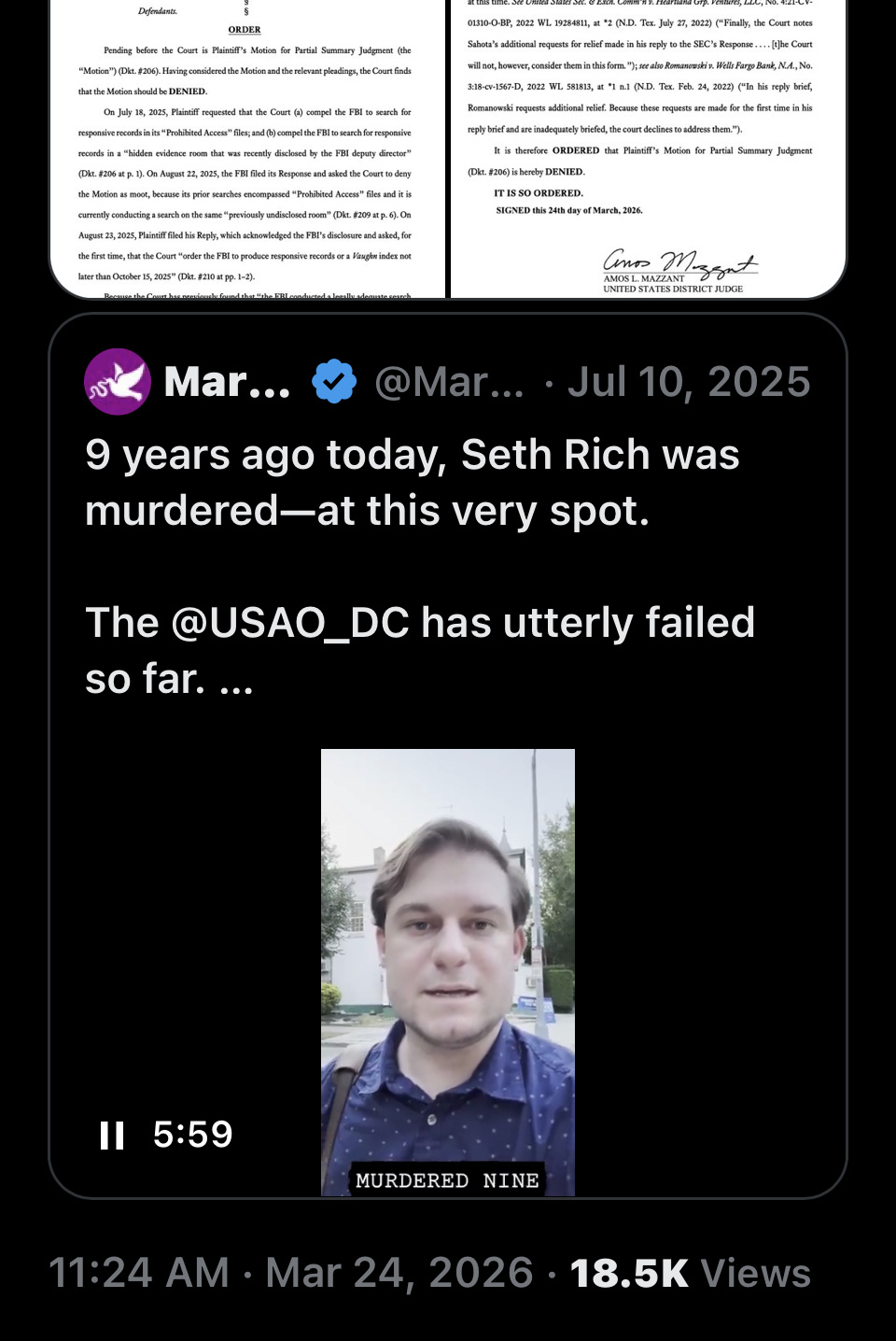Open the @USAO_DC mention
Screen dimensions: 896x1341
tap(290, 623)
